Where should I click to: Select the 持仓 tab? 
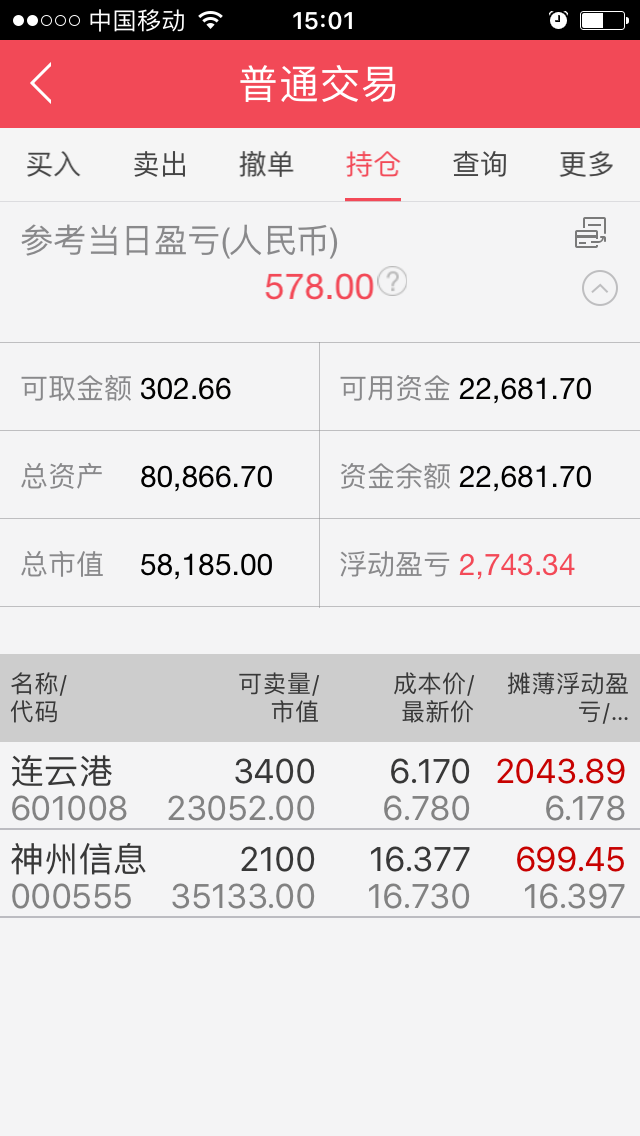point(373,165)
